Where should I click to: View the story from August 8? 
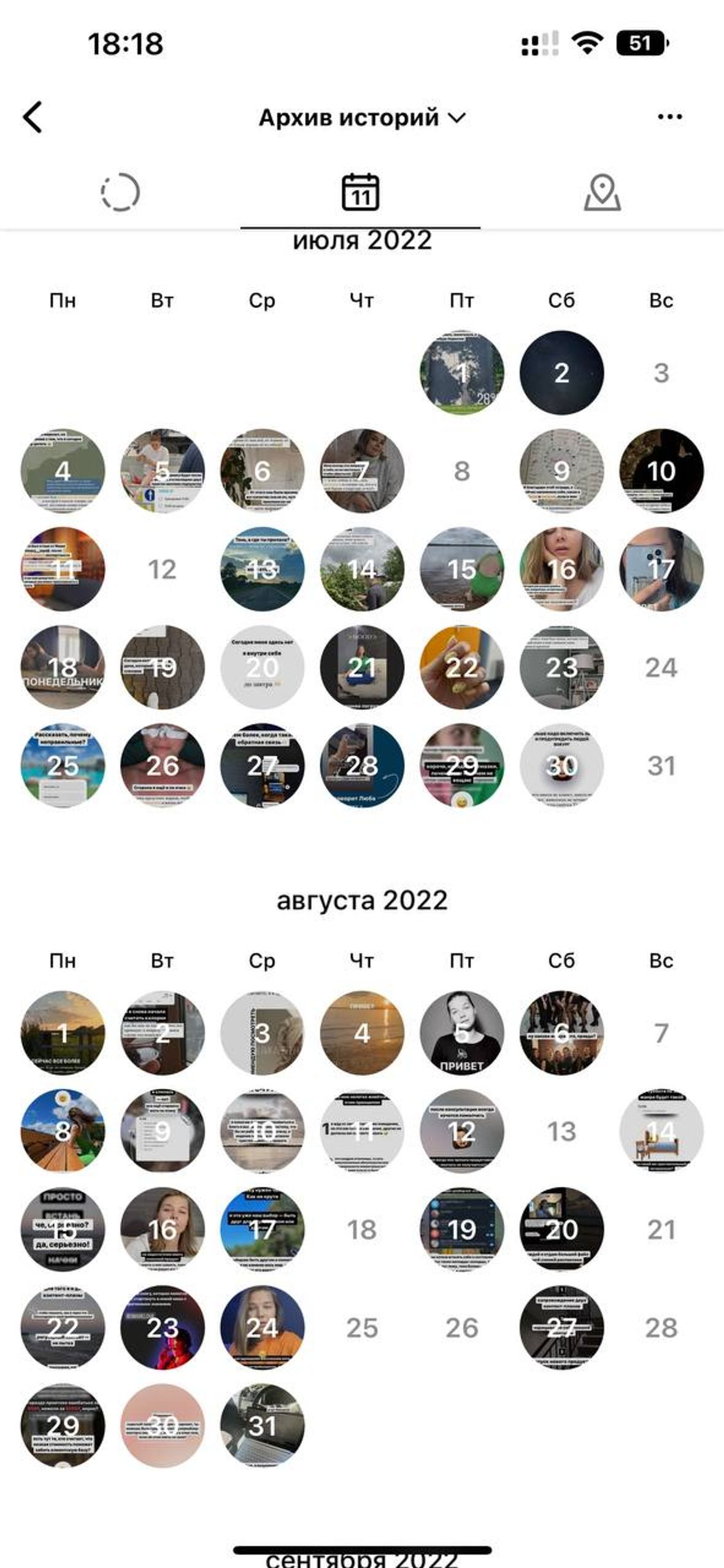pos(63,1131)
